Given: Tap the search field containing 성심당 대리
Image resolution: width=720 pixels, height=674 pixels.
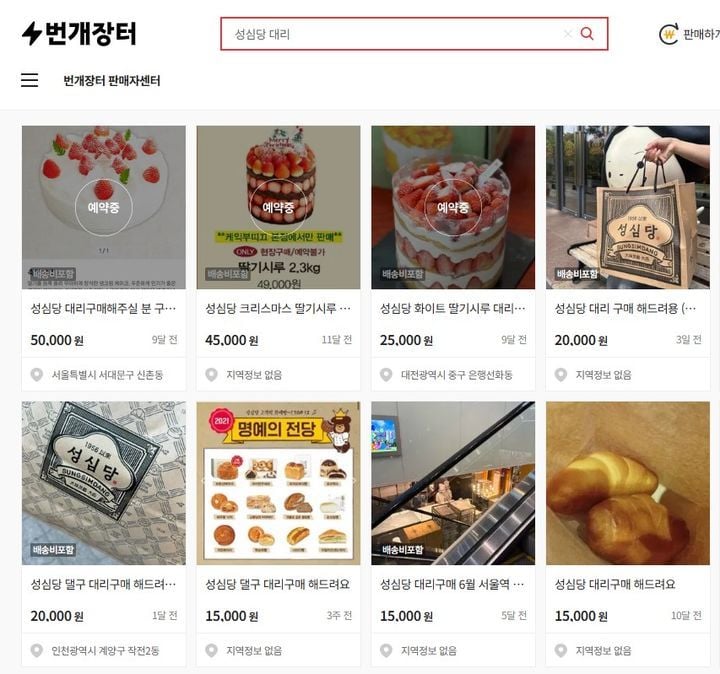Looking at the screenshot, I should (x=390, y=34).
